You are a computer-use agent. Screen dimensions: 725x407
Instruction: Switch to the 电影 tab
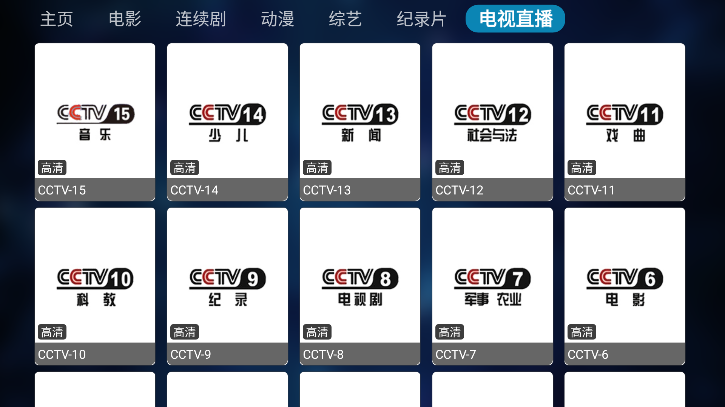coord(125,19)
